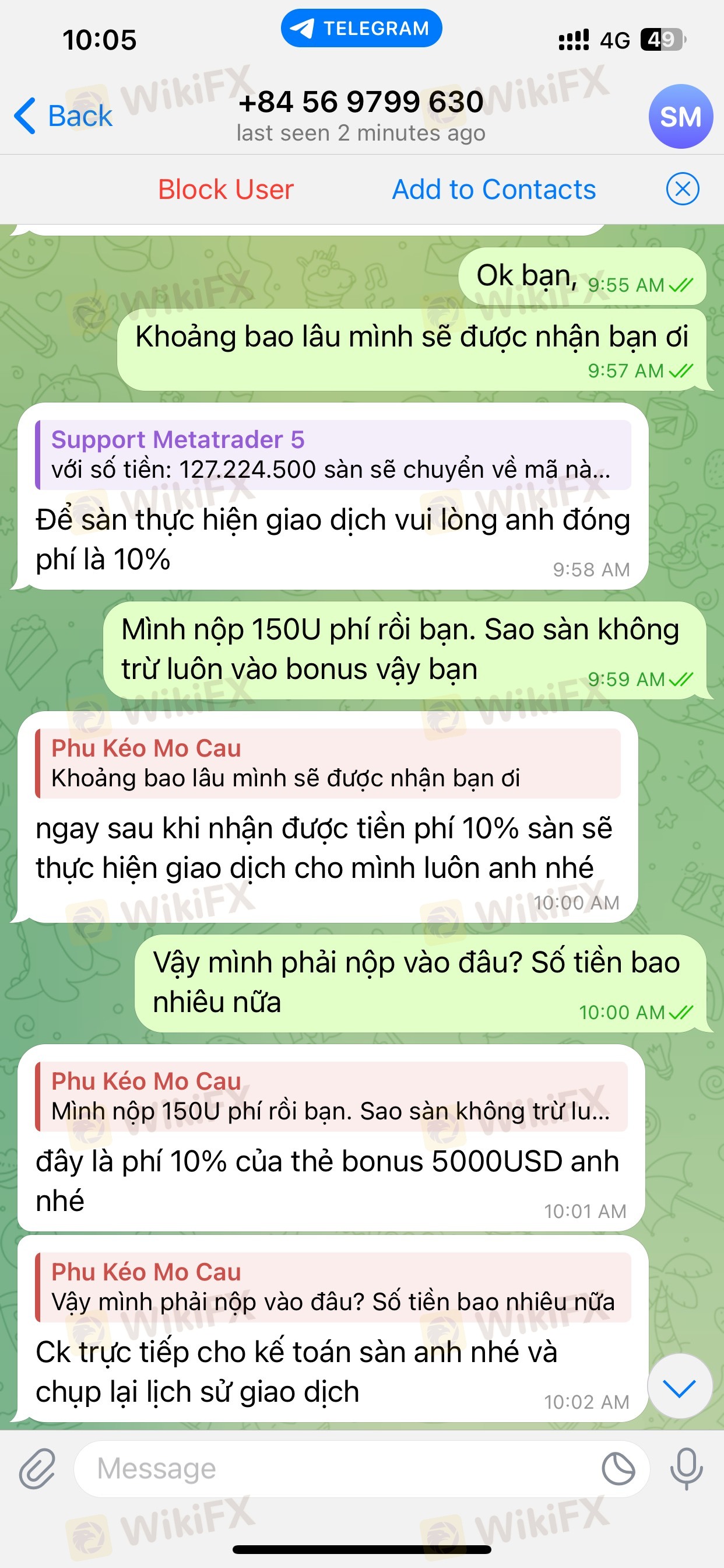Open quoted Support Metatrader 5 reply
The width and height of the screenshot is (724, 1568).
tap(333, 454)
